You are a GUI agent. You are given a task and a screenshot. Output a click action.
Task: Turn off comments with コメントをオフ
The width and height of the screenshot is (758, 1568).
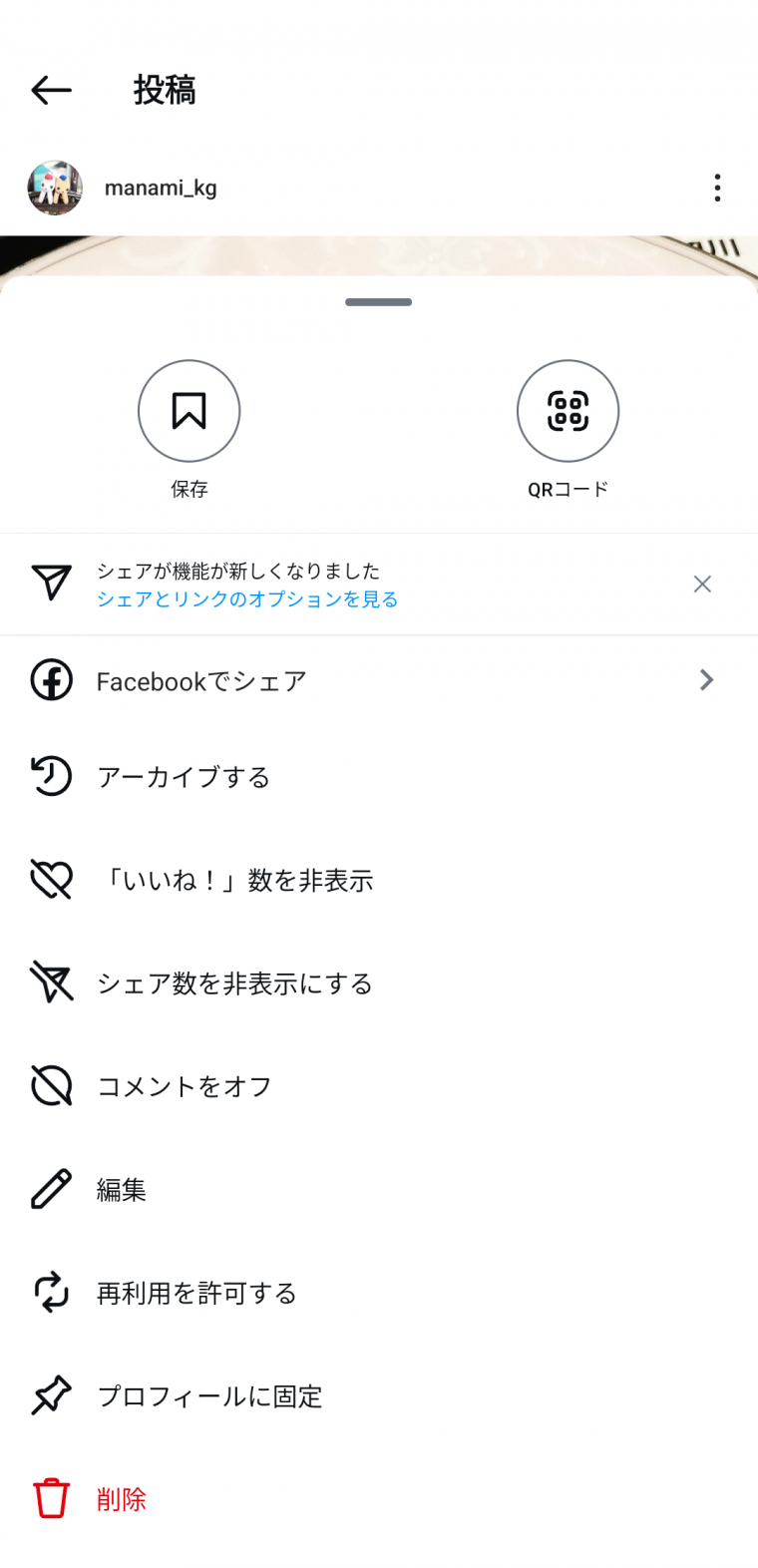coord(184,1086)
